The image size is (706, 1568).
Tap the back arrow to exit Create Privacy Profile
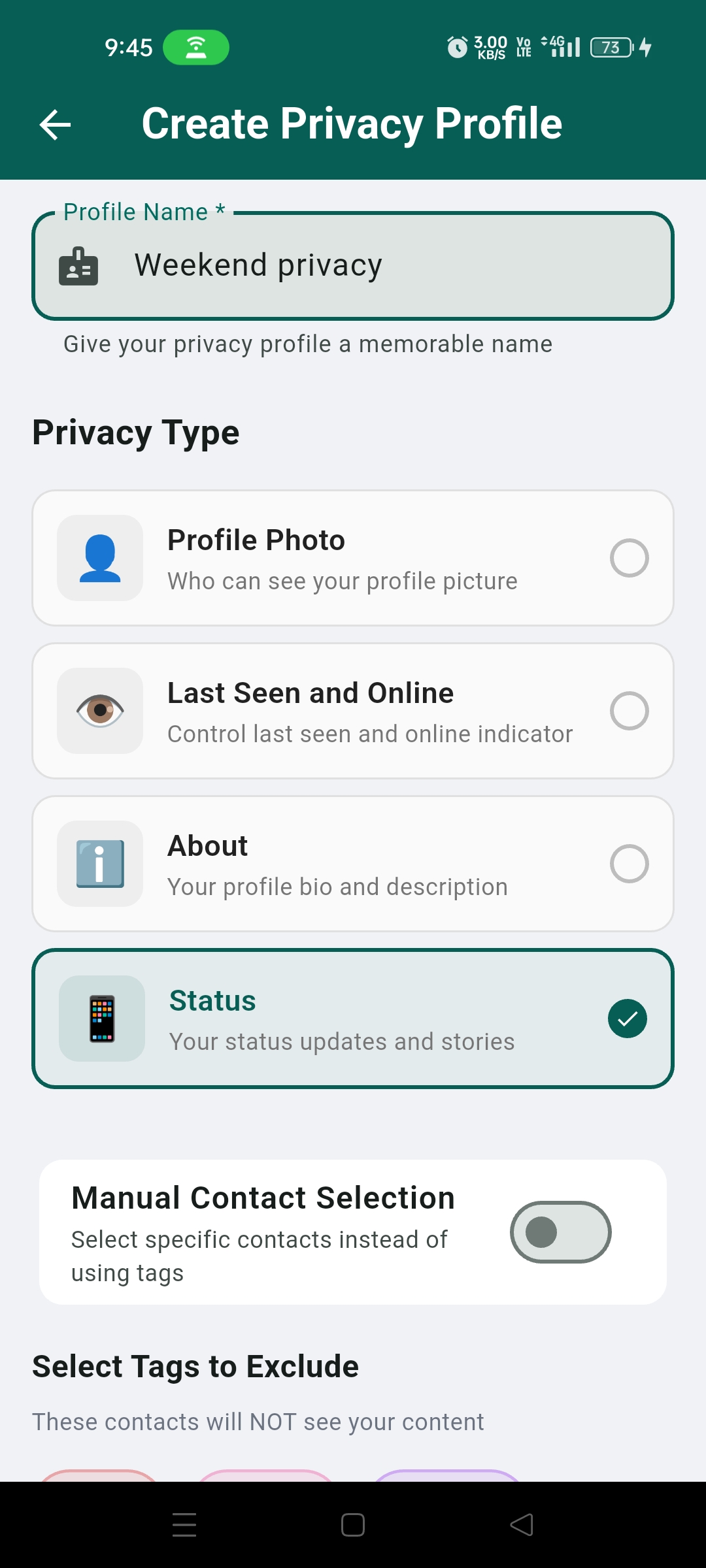pos(55,124)
